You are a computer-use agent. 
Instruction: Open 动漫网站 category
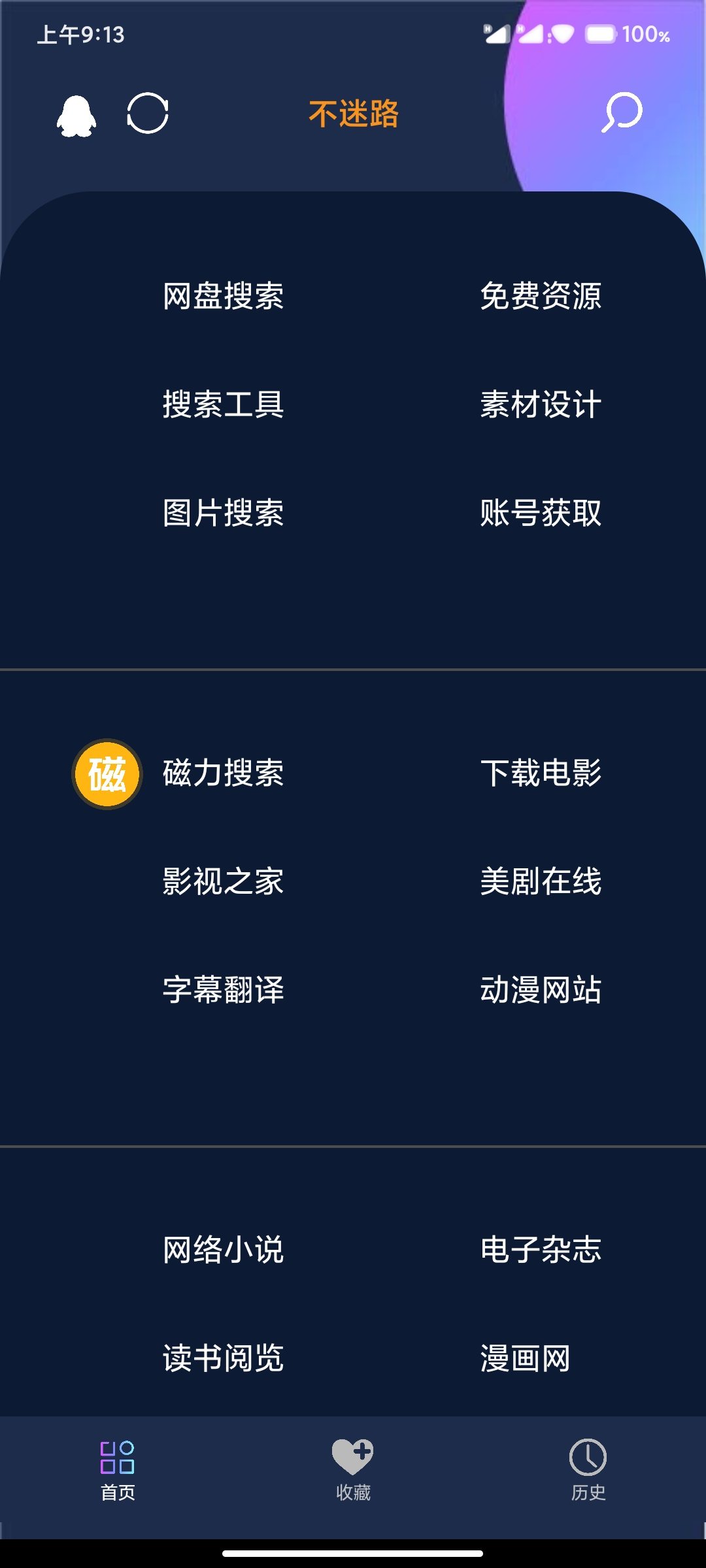(541, 990)
